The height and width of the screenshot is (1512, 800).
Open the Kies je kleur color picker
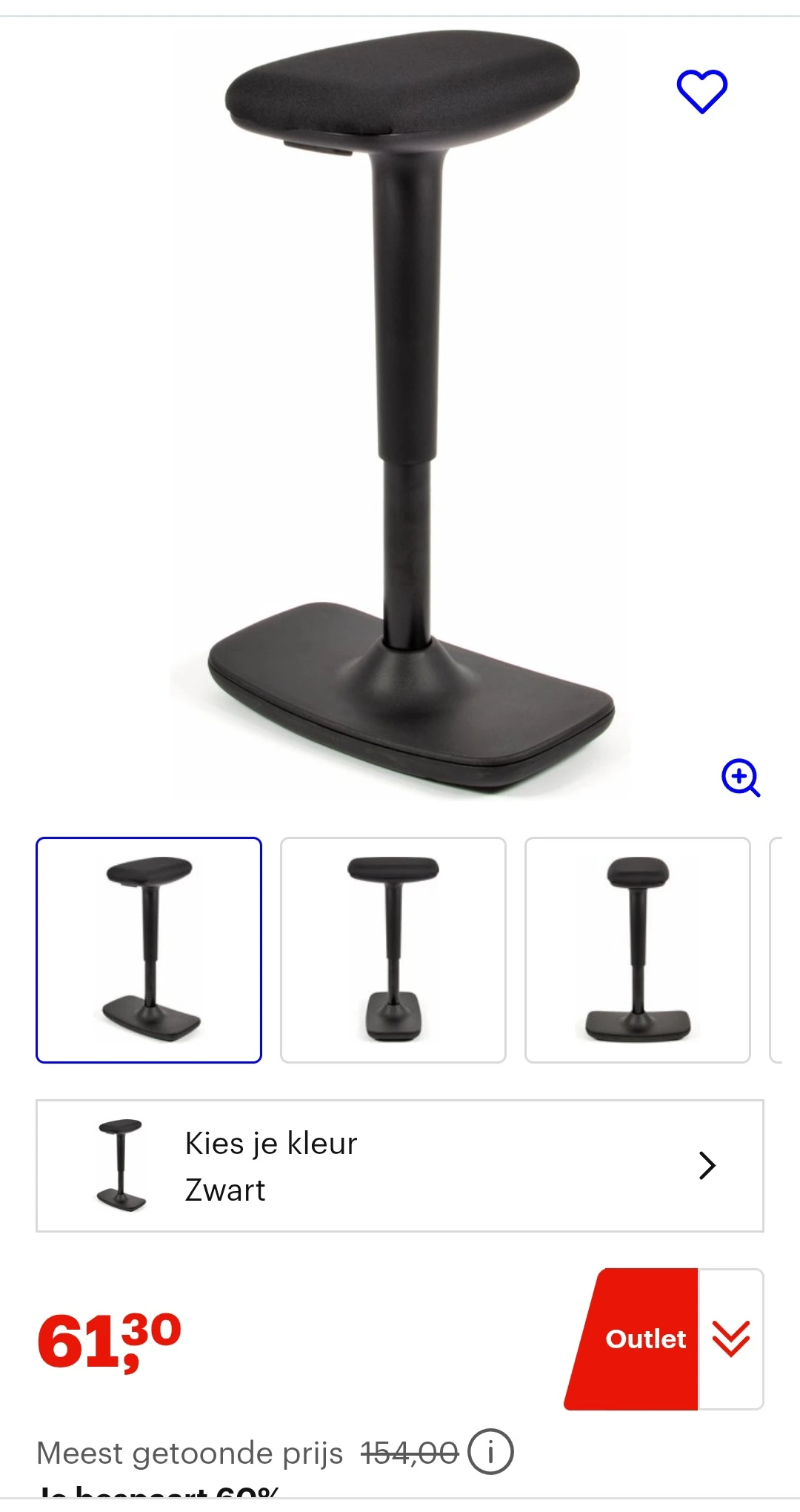400,1166
